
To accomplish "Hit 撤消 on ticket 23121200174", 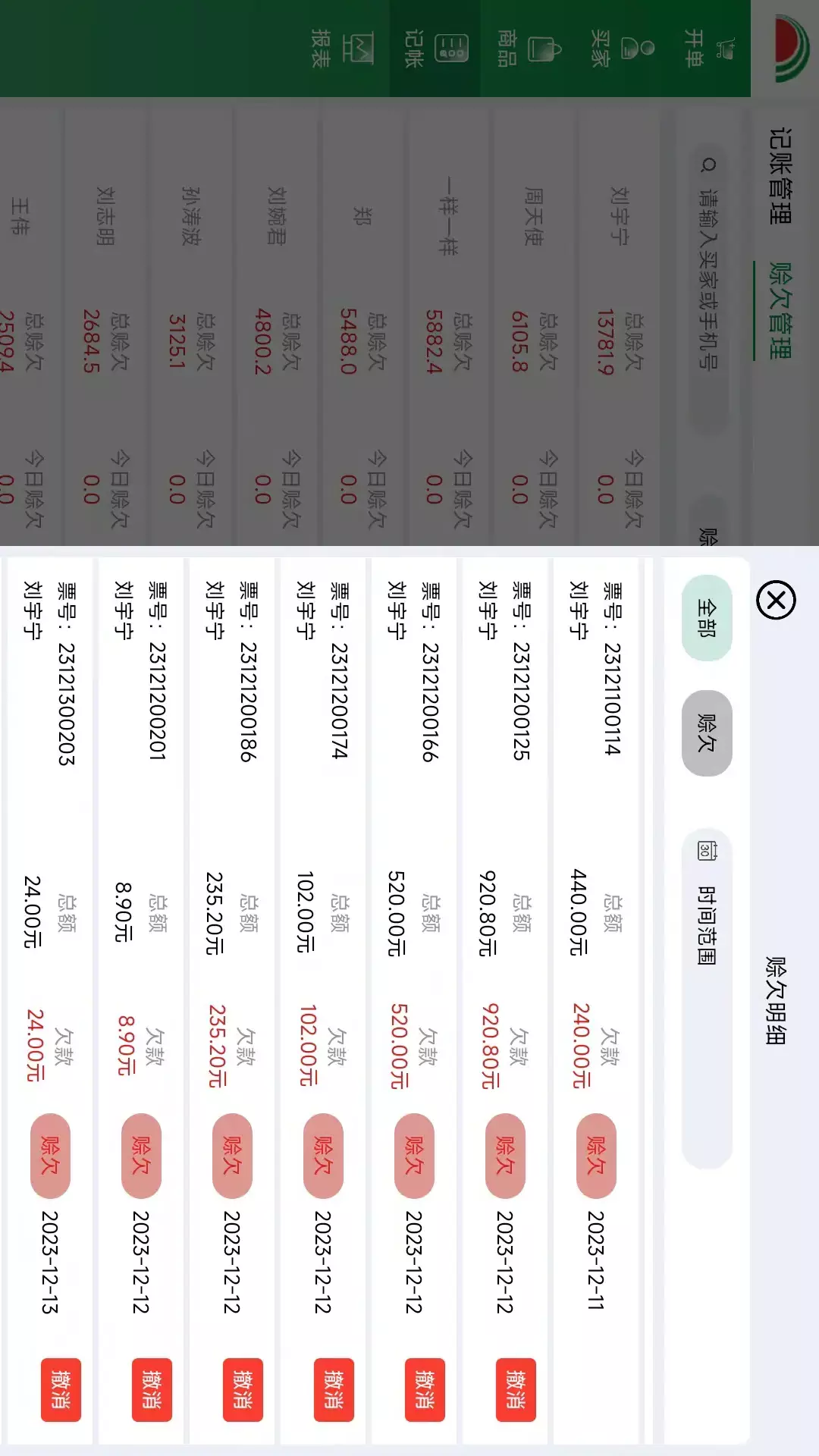I will pyautogui.click(x=334, y=1389).
